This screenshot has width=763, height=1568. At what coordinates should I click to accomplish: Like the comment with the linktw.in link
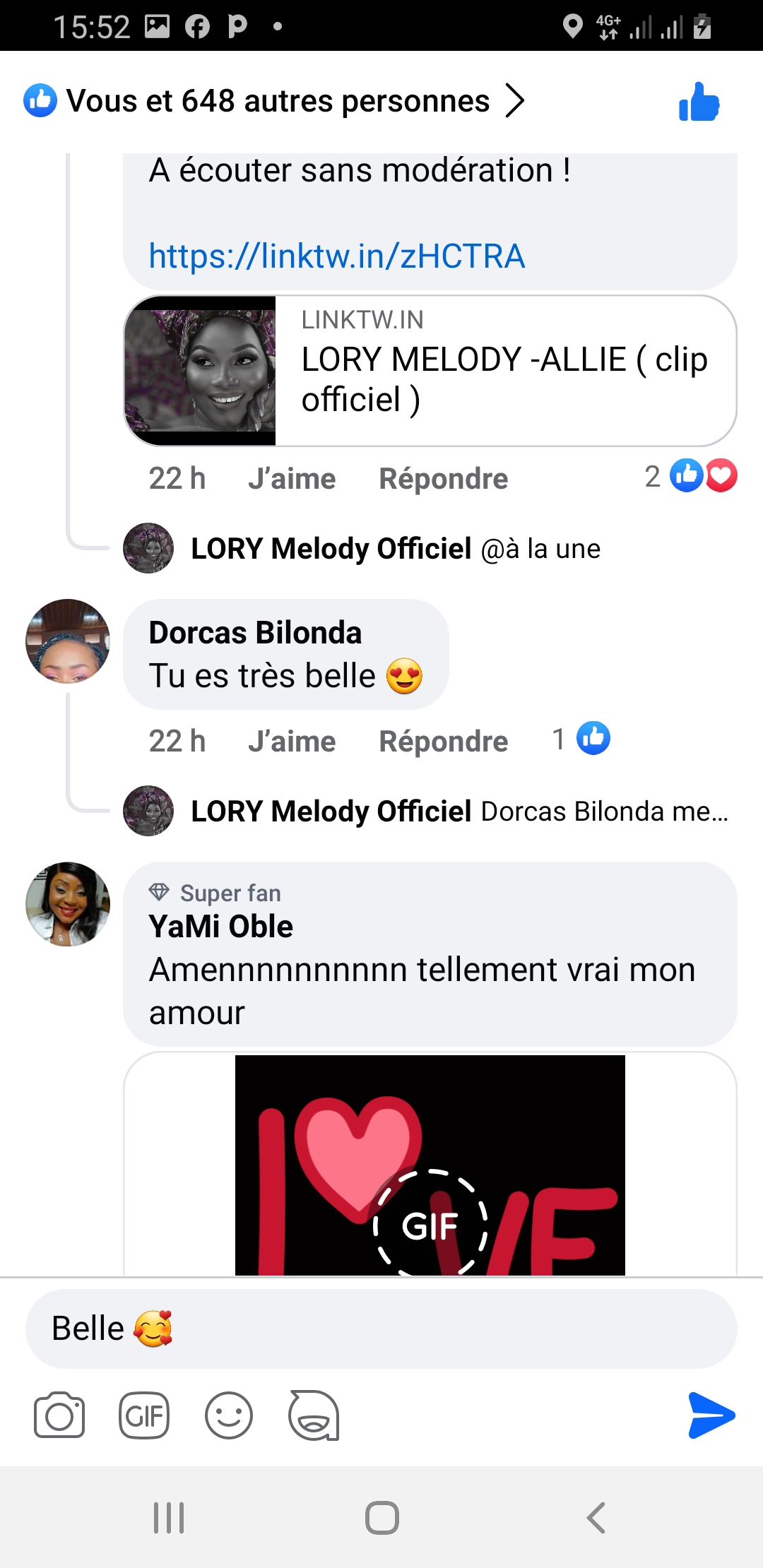click(292, 478)
